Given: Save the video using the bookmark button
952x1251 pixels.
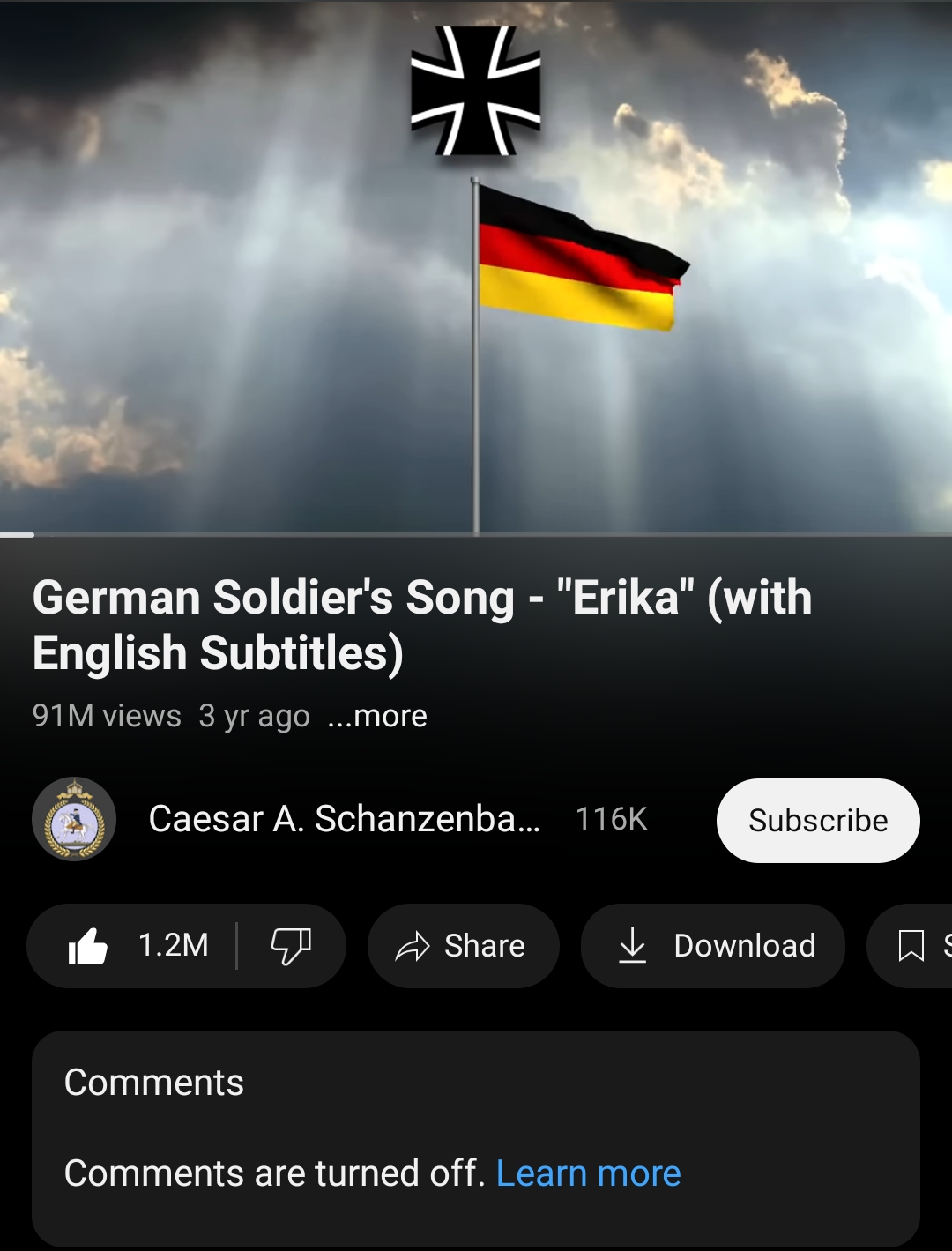Looking at the screenshot, I should (x=913, y=946).
